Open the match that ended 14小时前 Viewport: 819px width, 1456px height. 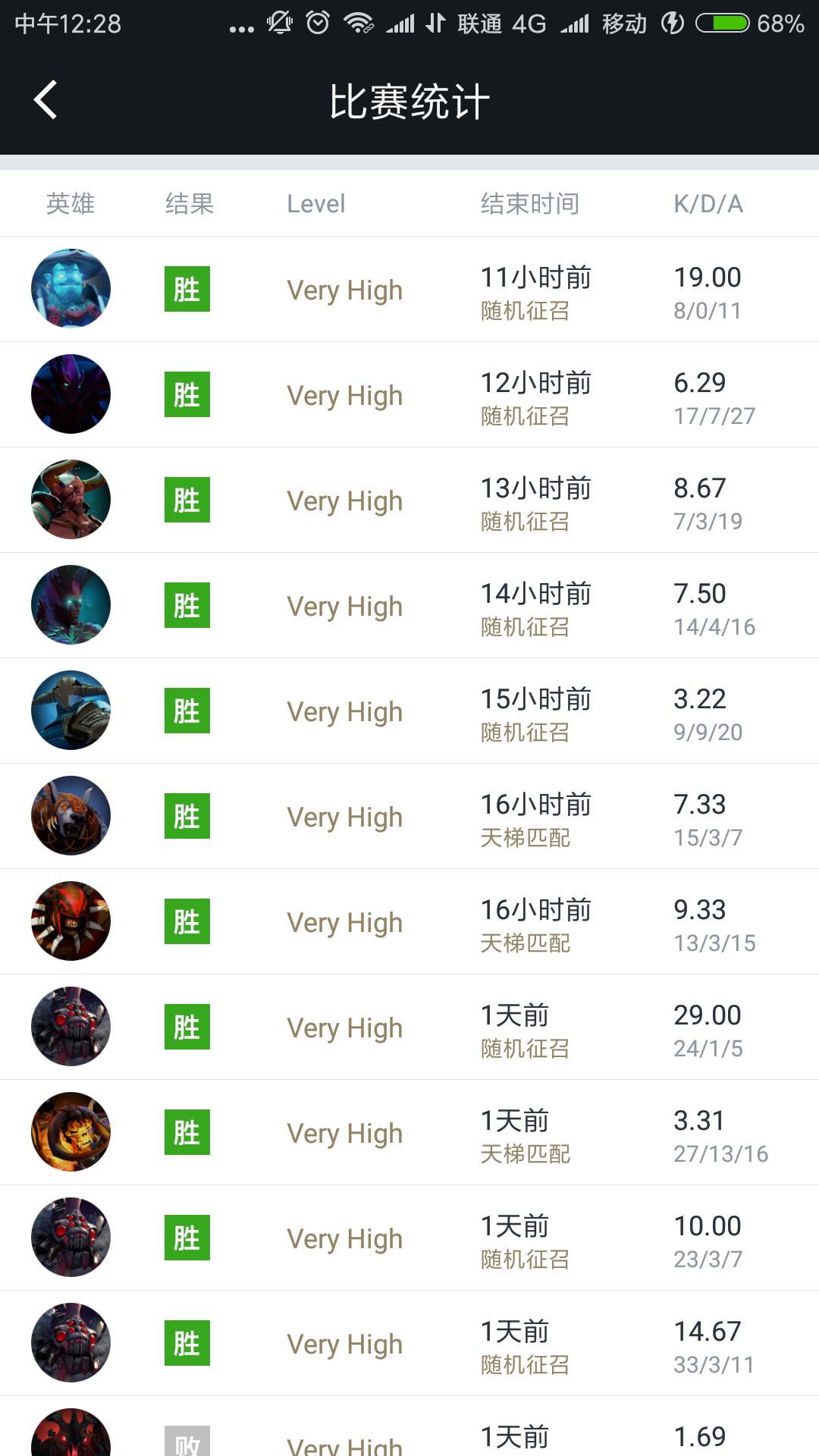click(x=409, y=605)
